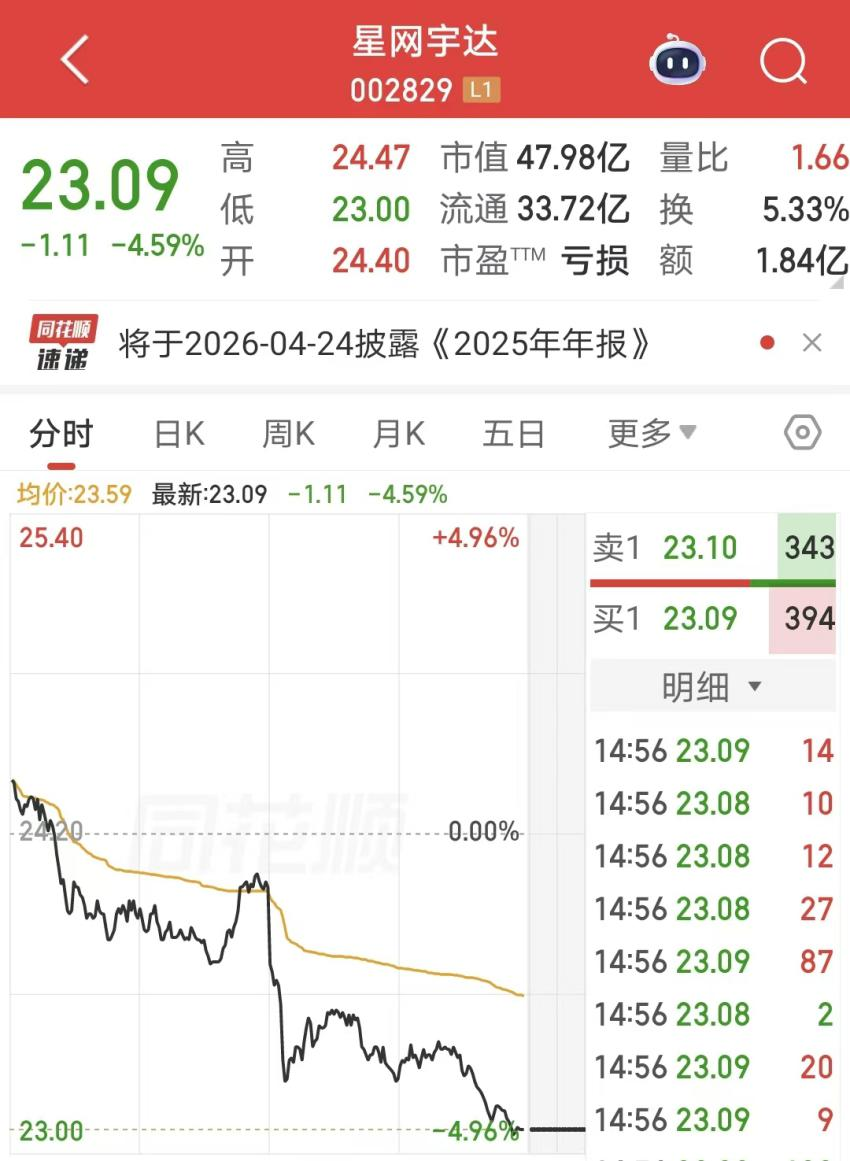Select the 周K chart tab
The image size is (850, 1161).
pos(288,434)
